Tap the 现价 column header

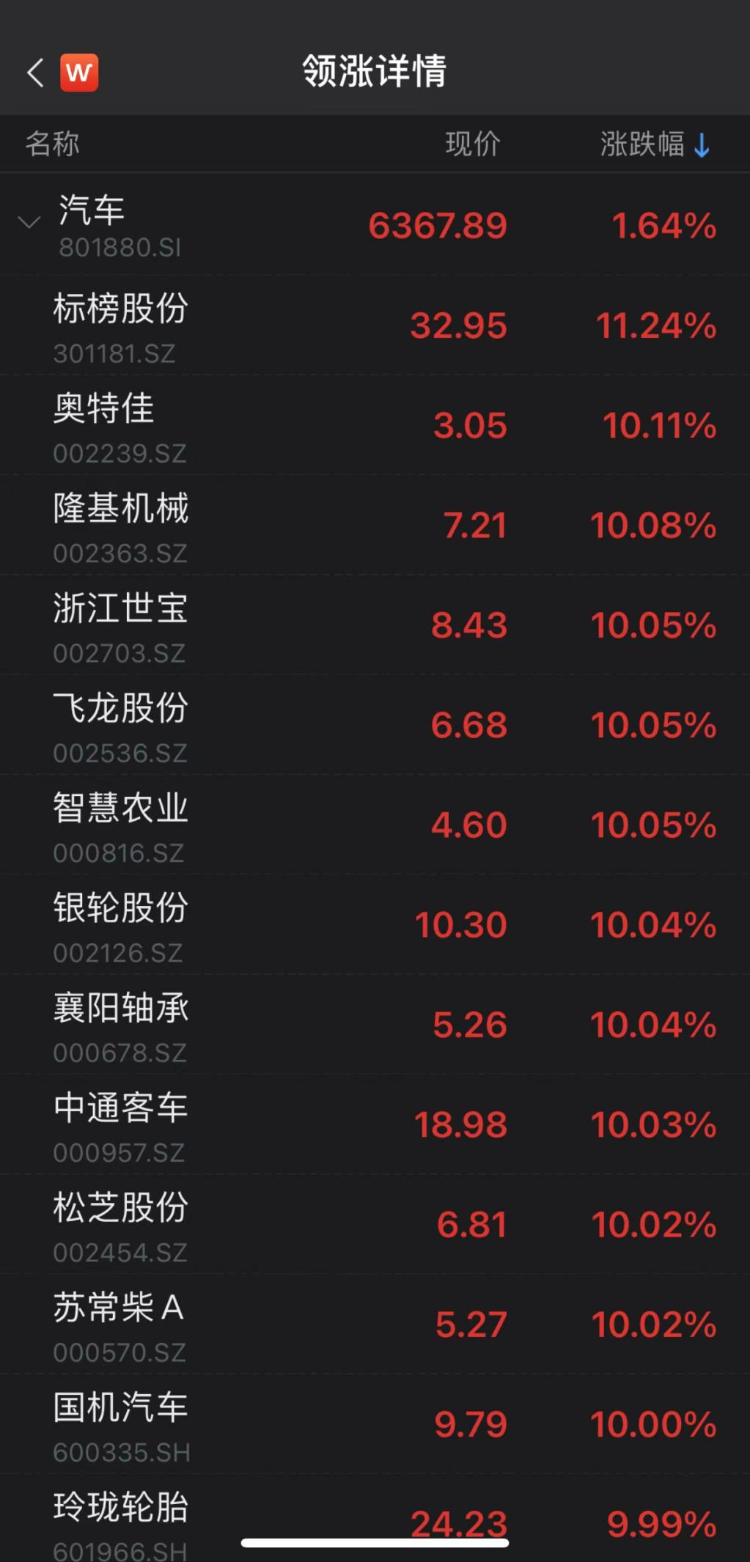click(x=473, y=144)
